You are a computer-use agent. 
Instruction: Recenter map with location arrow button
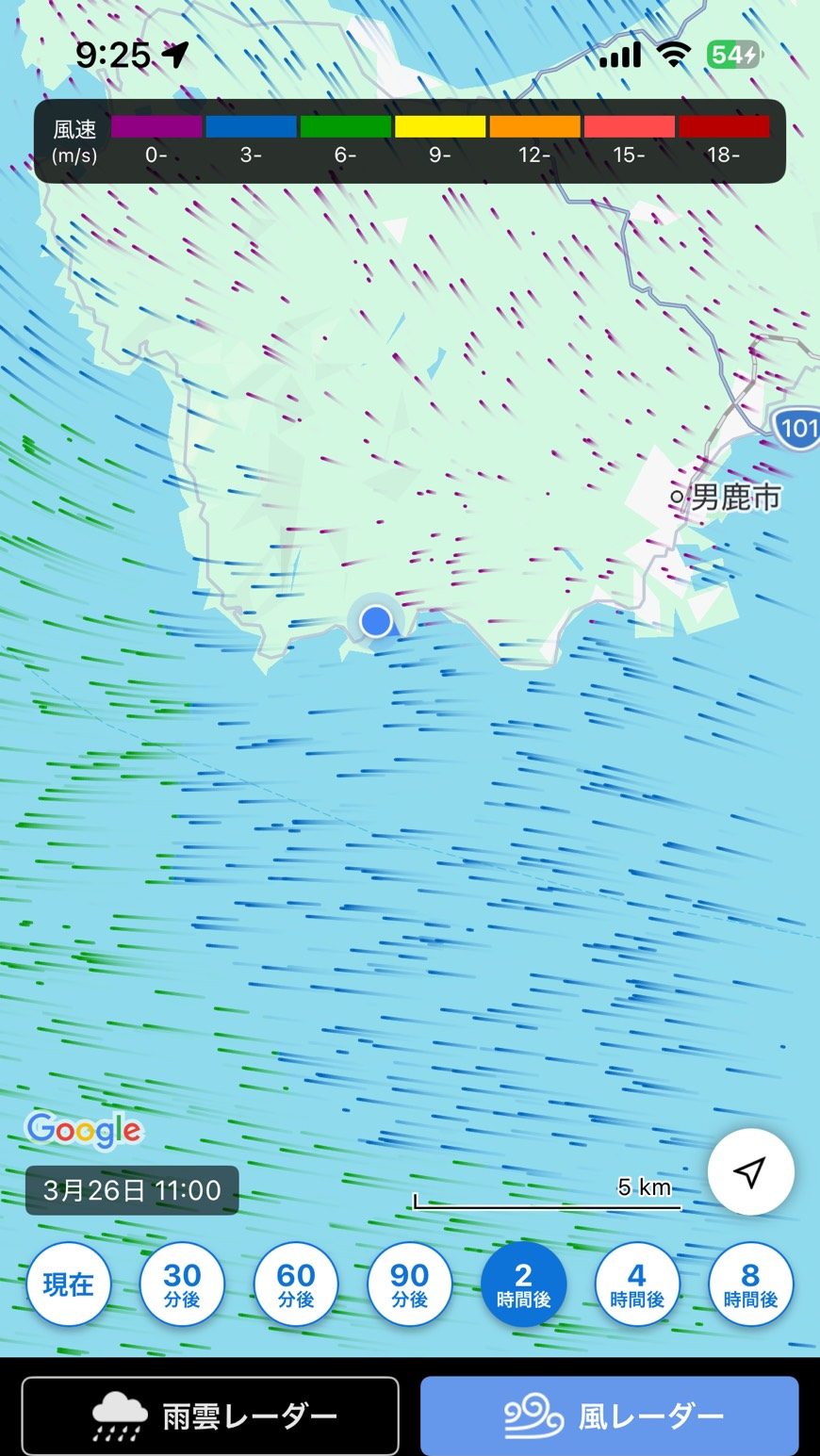(750, 1172)
